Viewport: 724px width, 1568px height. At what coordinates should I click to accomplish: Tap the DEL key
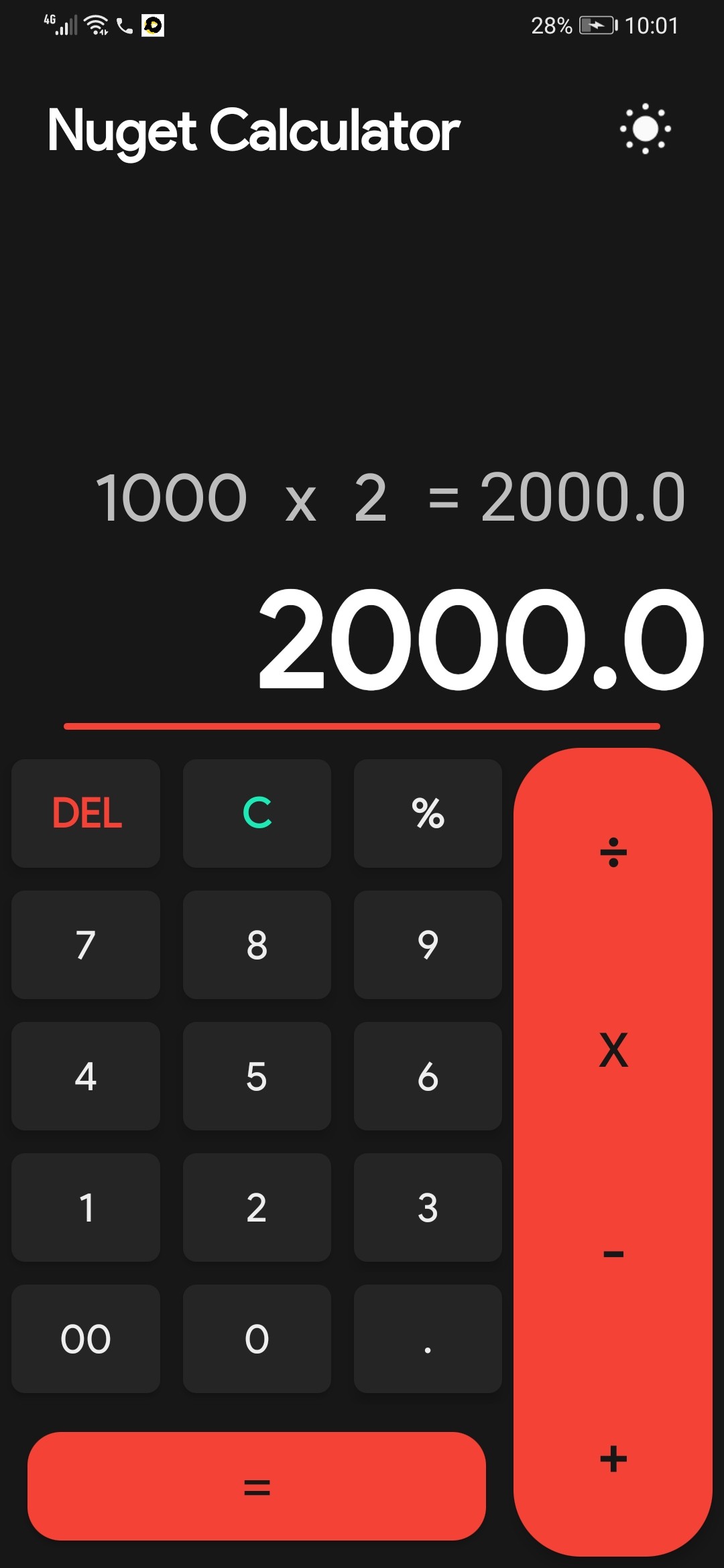click(x=86, y=813)
